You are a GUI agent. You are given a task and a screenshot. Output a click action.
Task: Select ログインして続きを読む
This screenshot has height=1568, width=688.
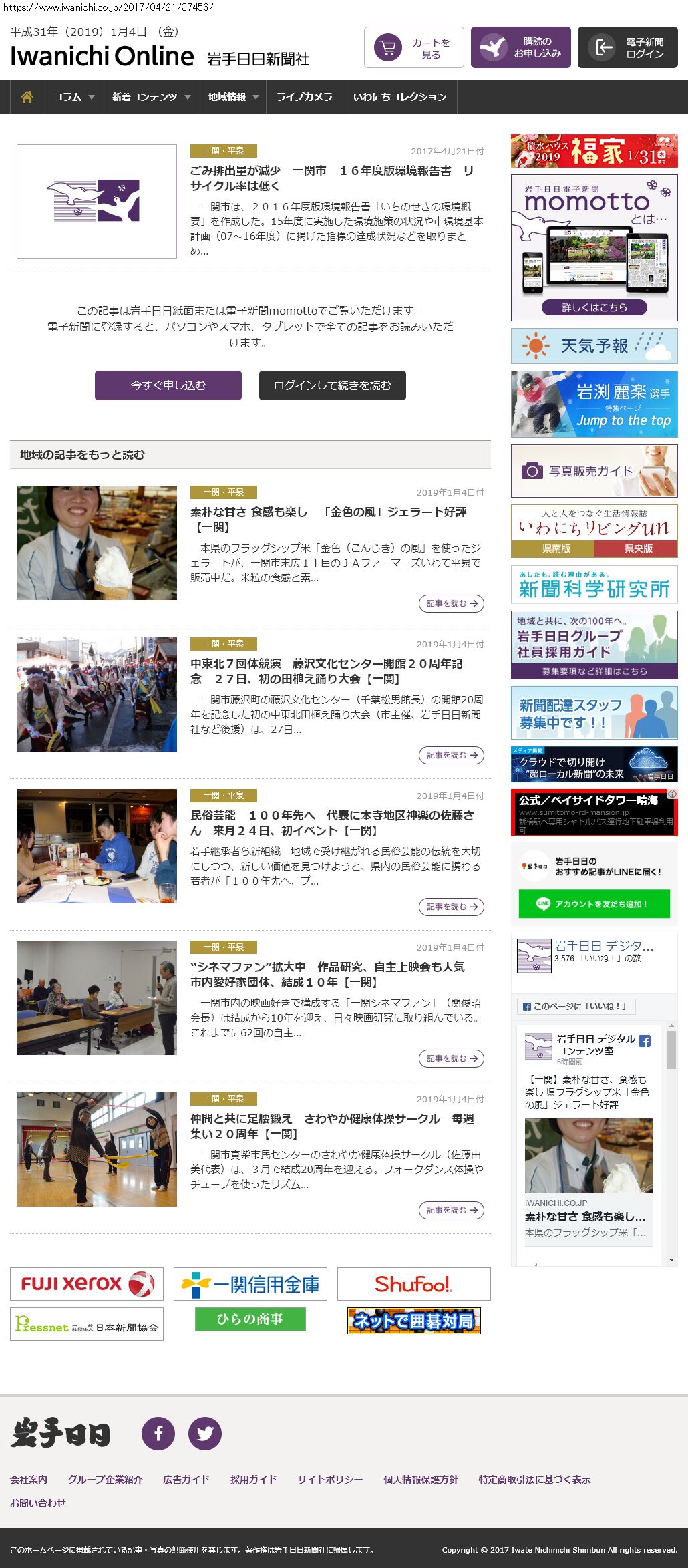tap(332, 385)
